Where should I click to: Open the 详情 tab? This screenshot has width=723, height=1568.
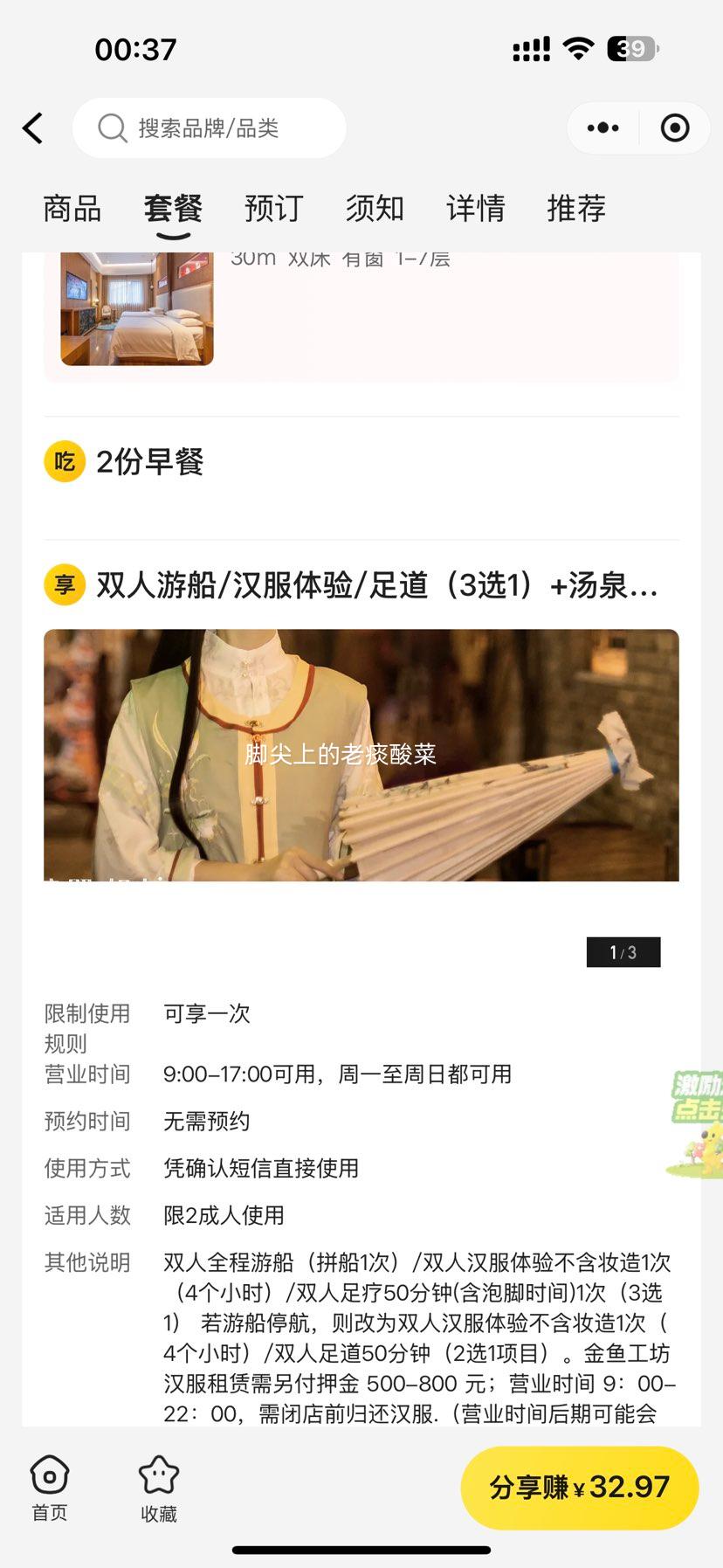tap(475, 209)
